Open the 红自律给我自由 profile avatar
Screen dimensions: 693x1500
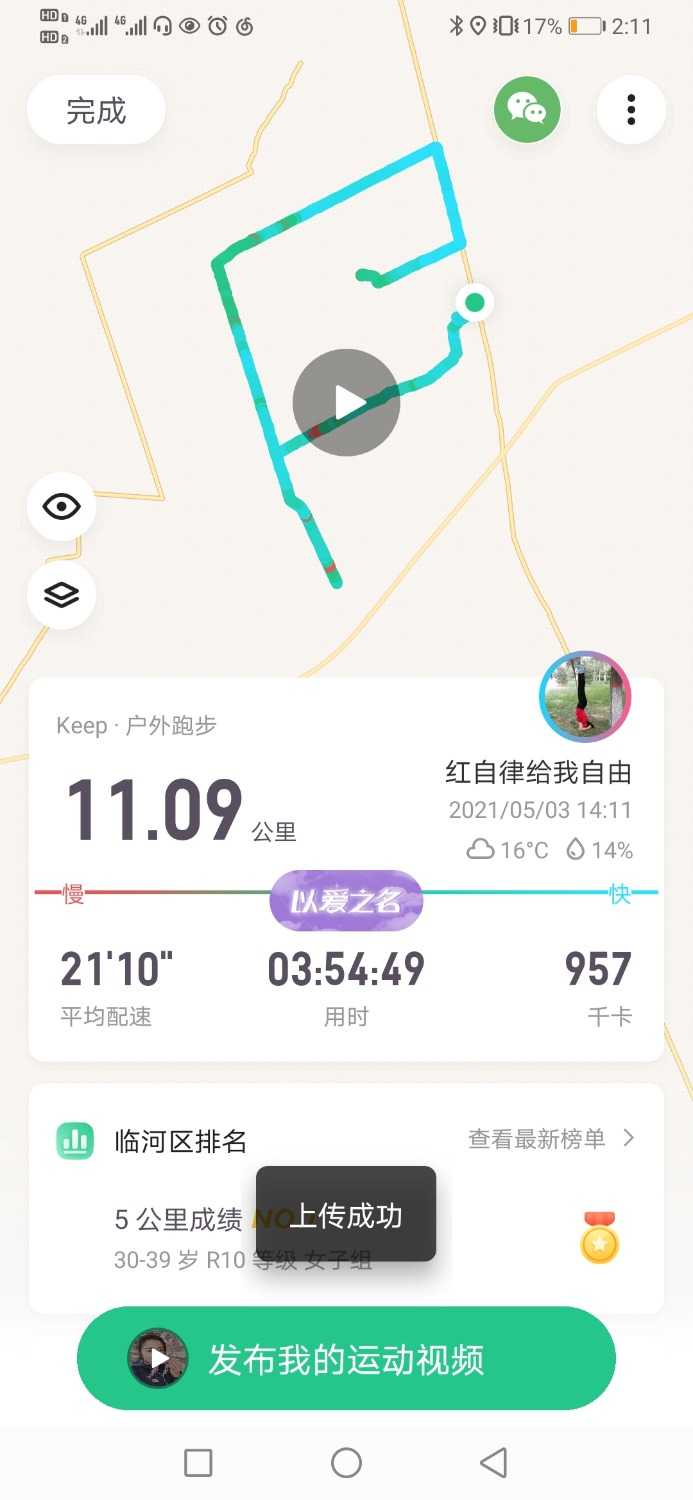585,697
